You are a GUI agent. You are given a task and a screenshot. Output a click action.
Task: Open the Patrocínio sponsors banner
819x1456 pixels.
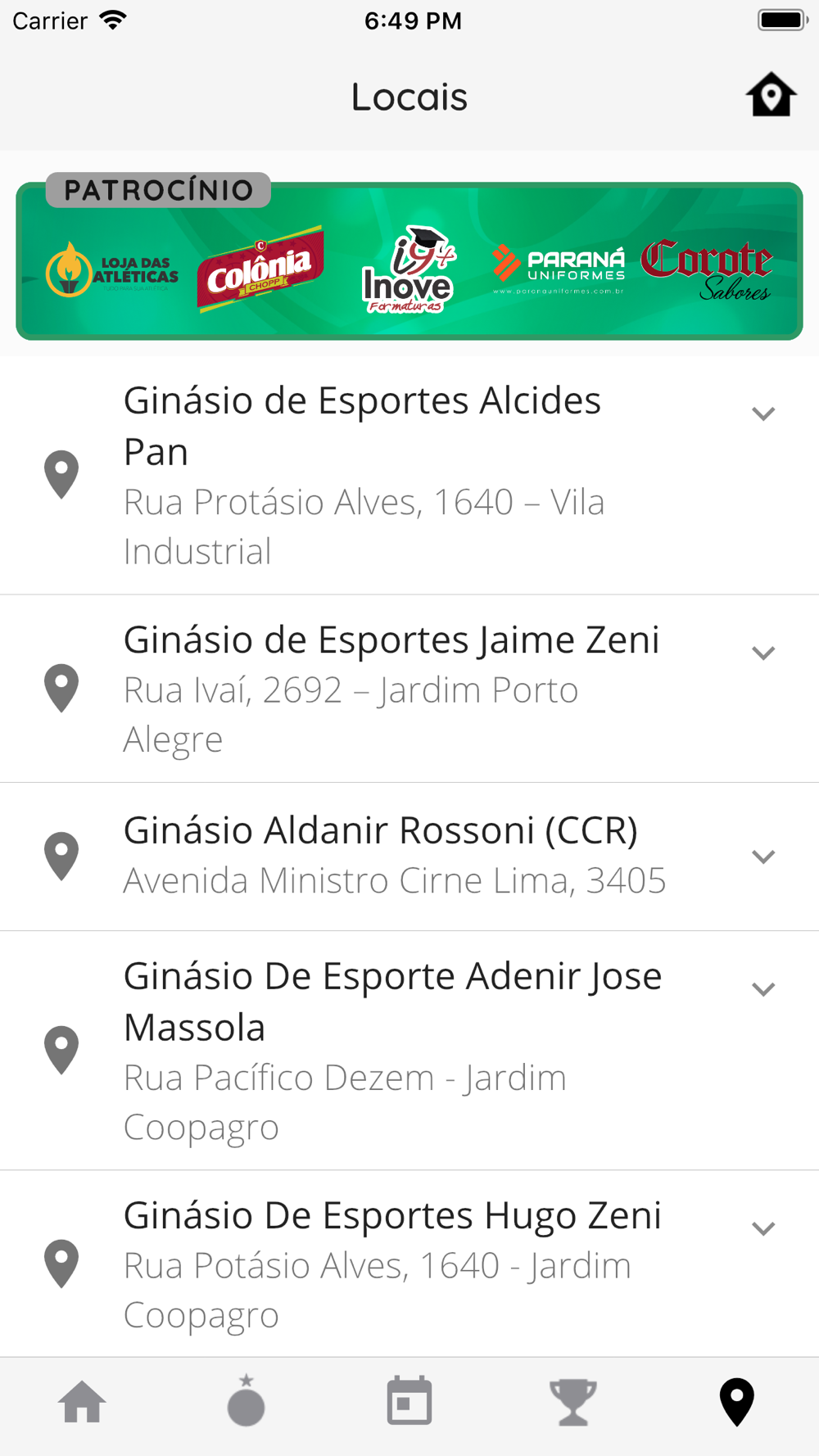pos(409,260)
